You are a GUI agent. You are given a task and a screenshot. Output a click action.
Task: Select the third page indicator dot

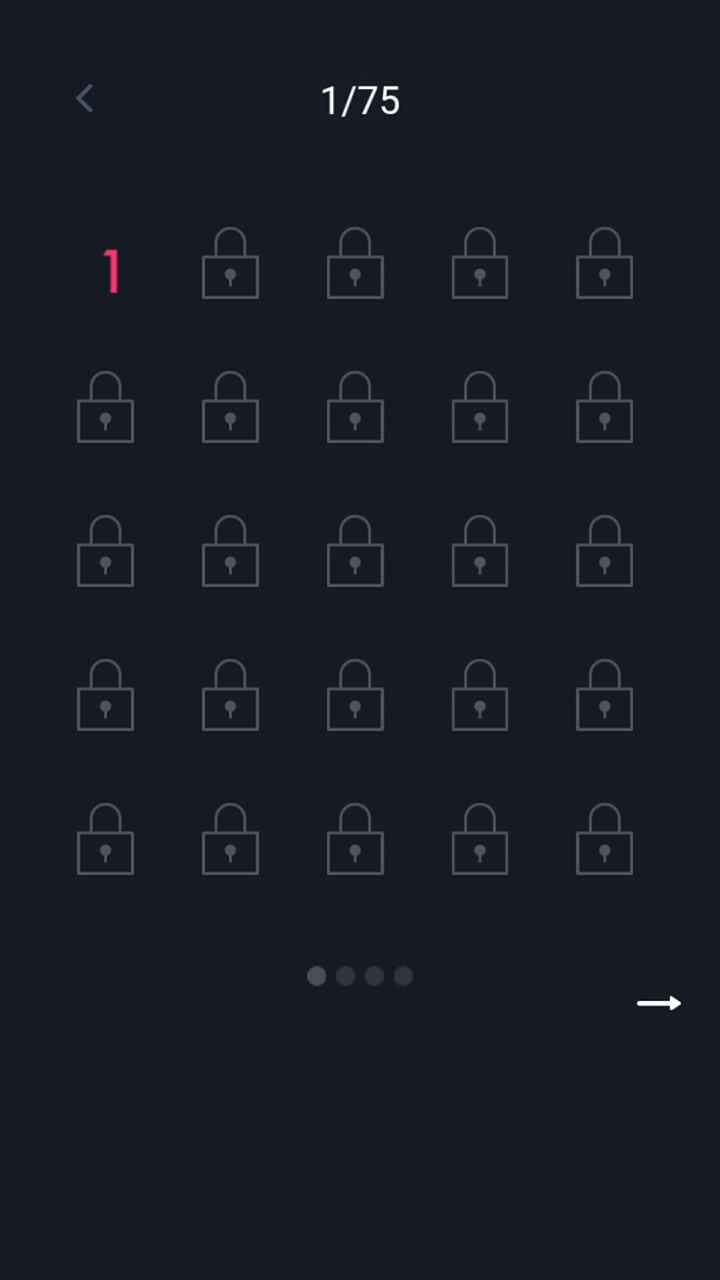pos(374,976)
